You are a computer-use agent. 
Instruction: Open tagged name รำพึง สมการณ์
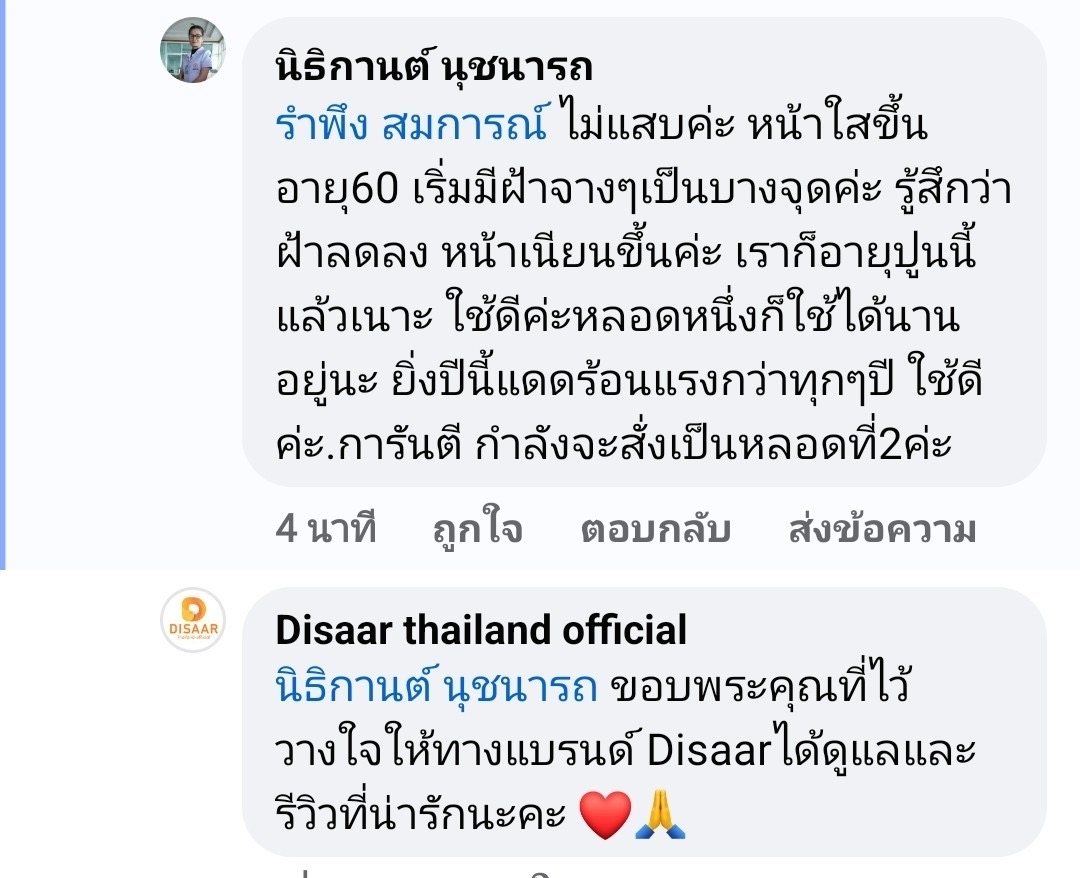point(411,127)
